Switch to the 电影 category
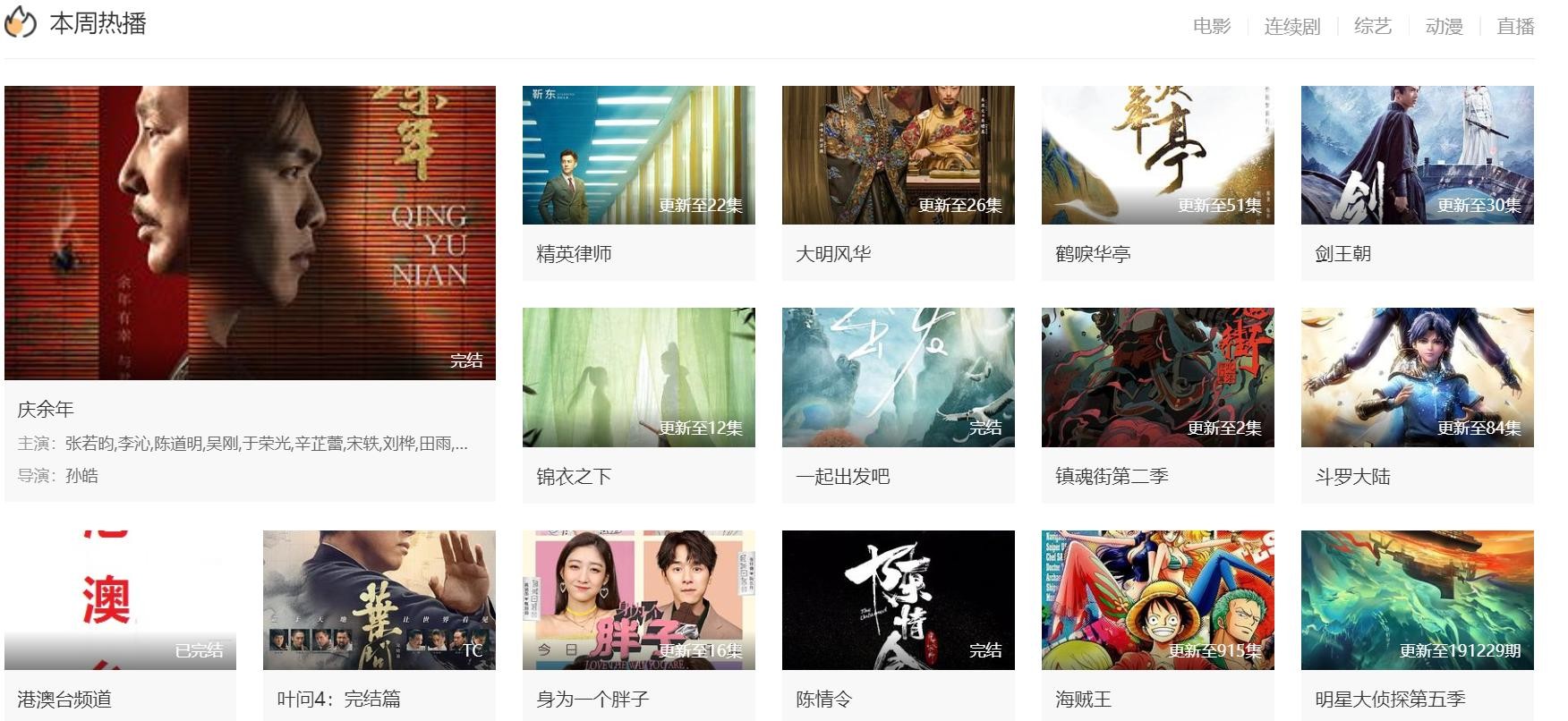The width and height of the screenshot is (1568, 721). [1212, 26]
